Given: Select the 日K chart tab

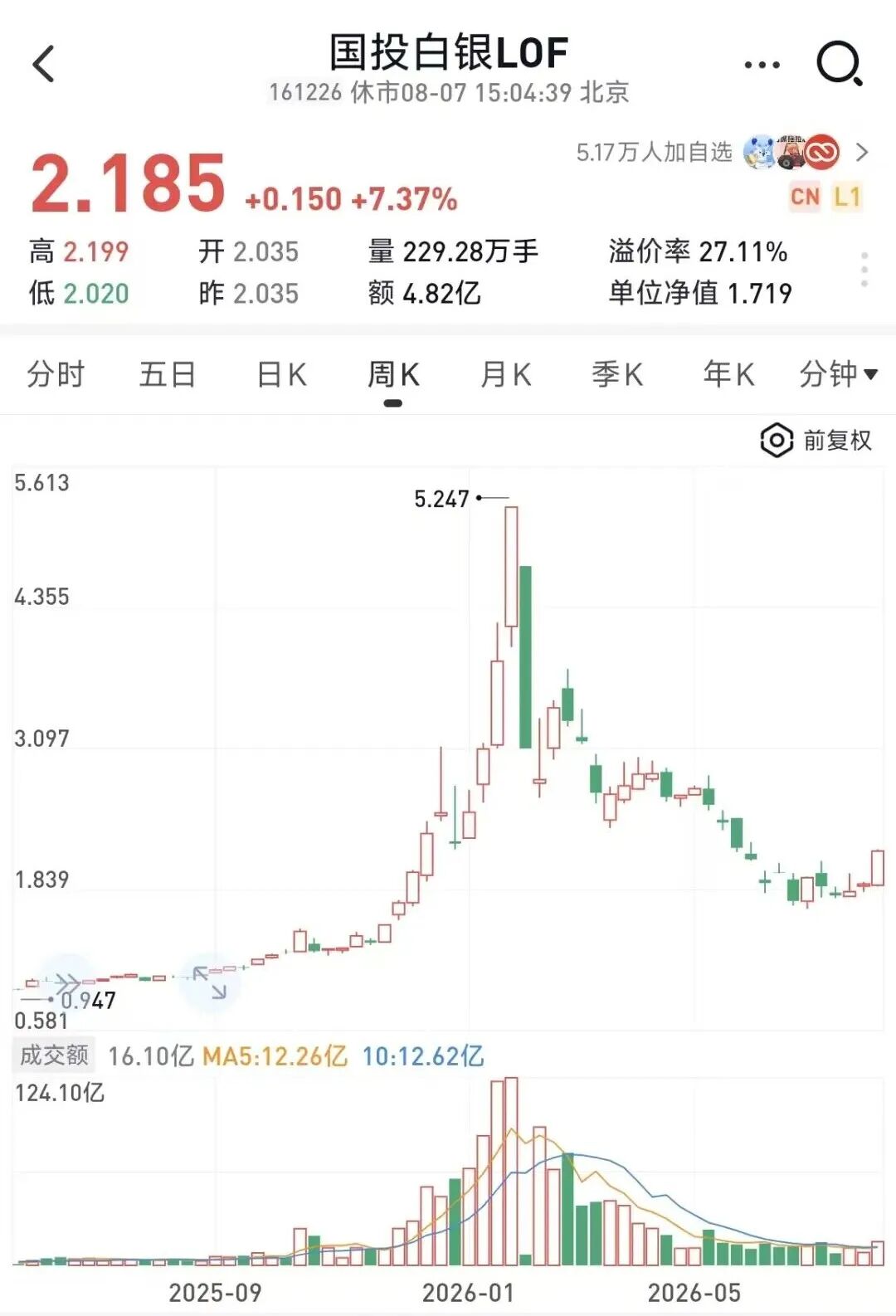Looking at the screenshot, I should 281,374.
